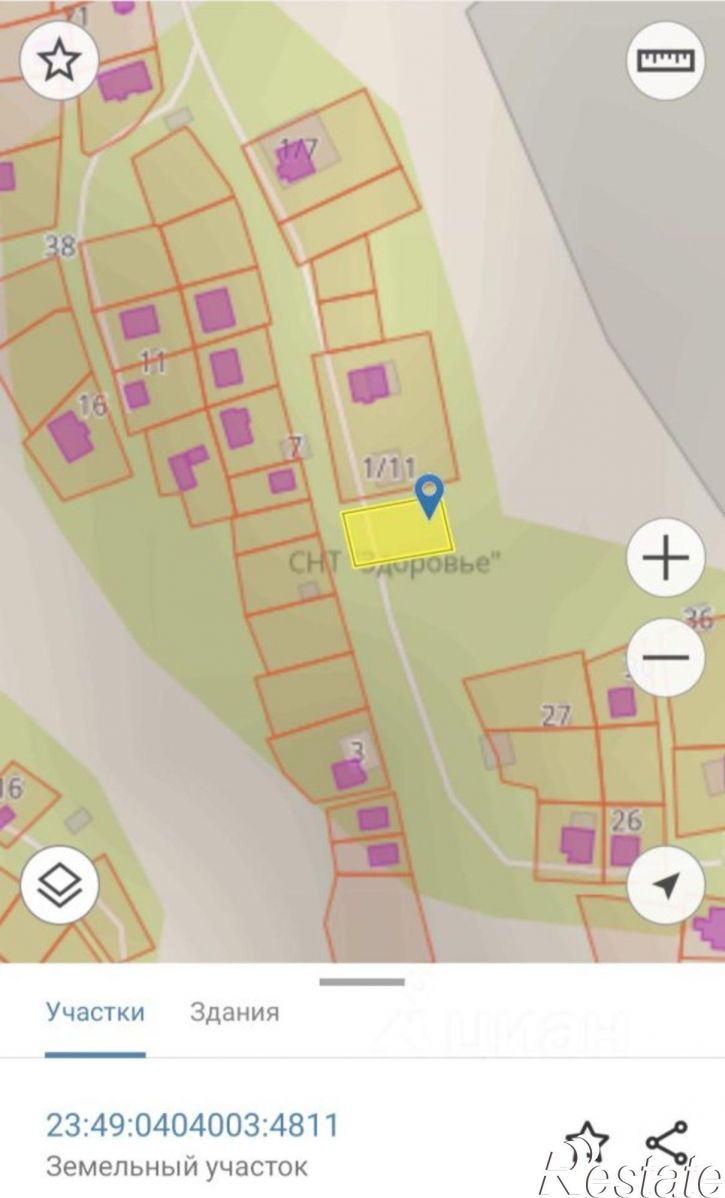Zoom in with the plus button
Viewport: 725px width, 1198px height.
point(666,557)
